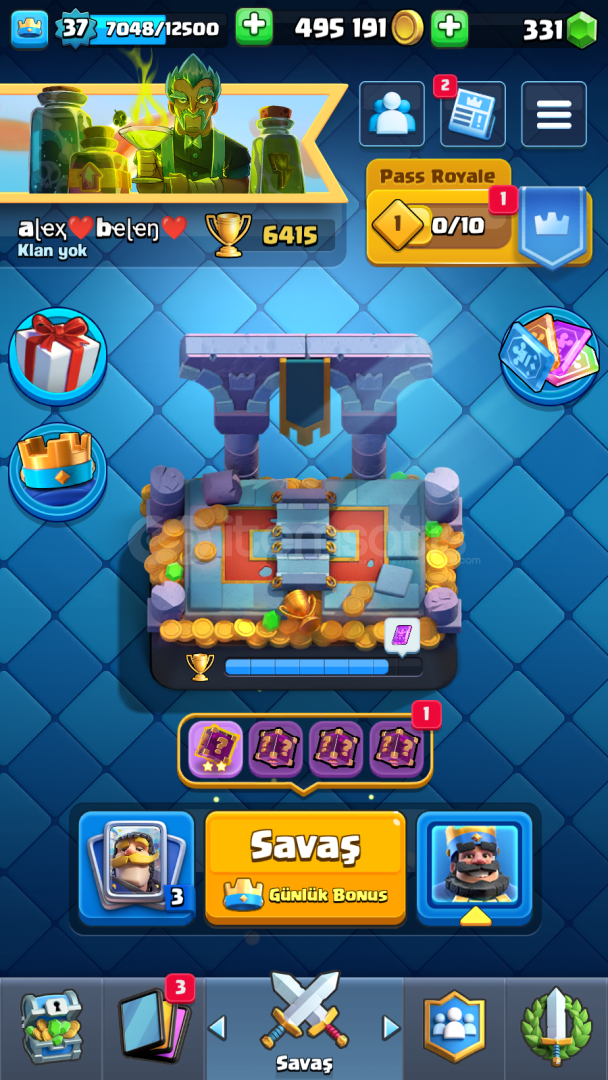
Task: Open the player profile banner
Action: point(172,143)
